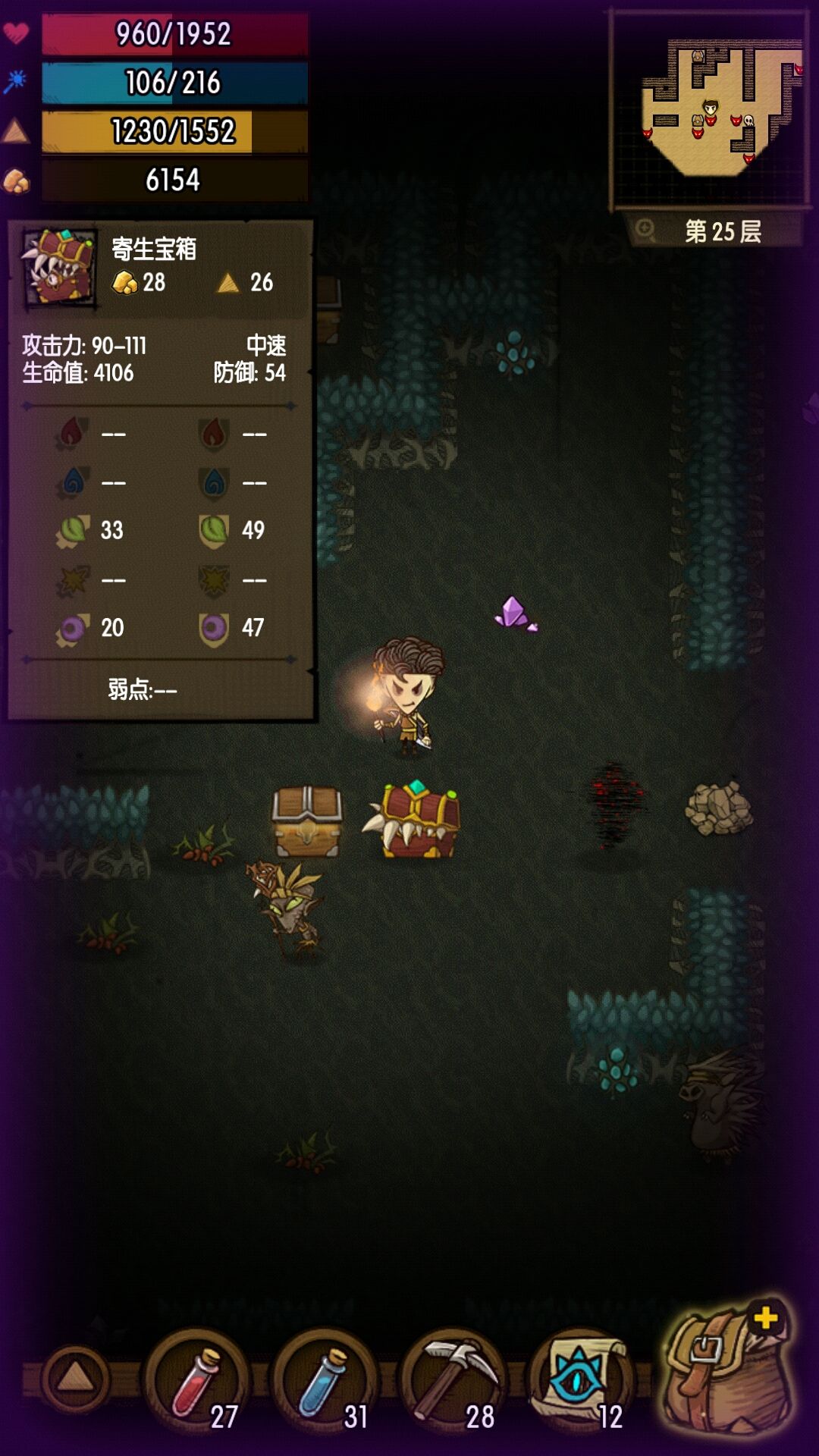Open the wooden treasure chest

[x=306, y=823]
